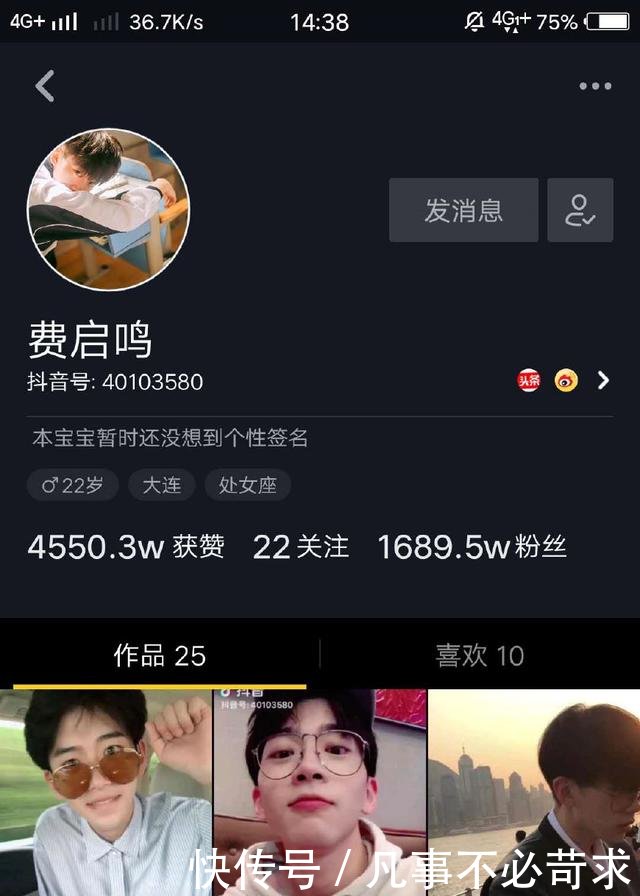View the 22 关注 following list
The width and height of the screenshot is (640, 896).
300,547
